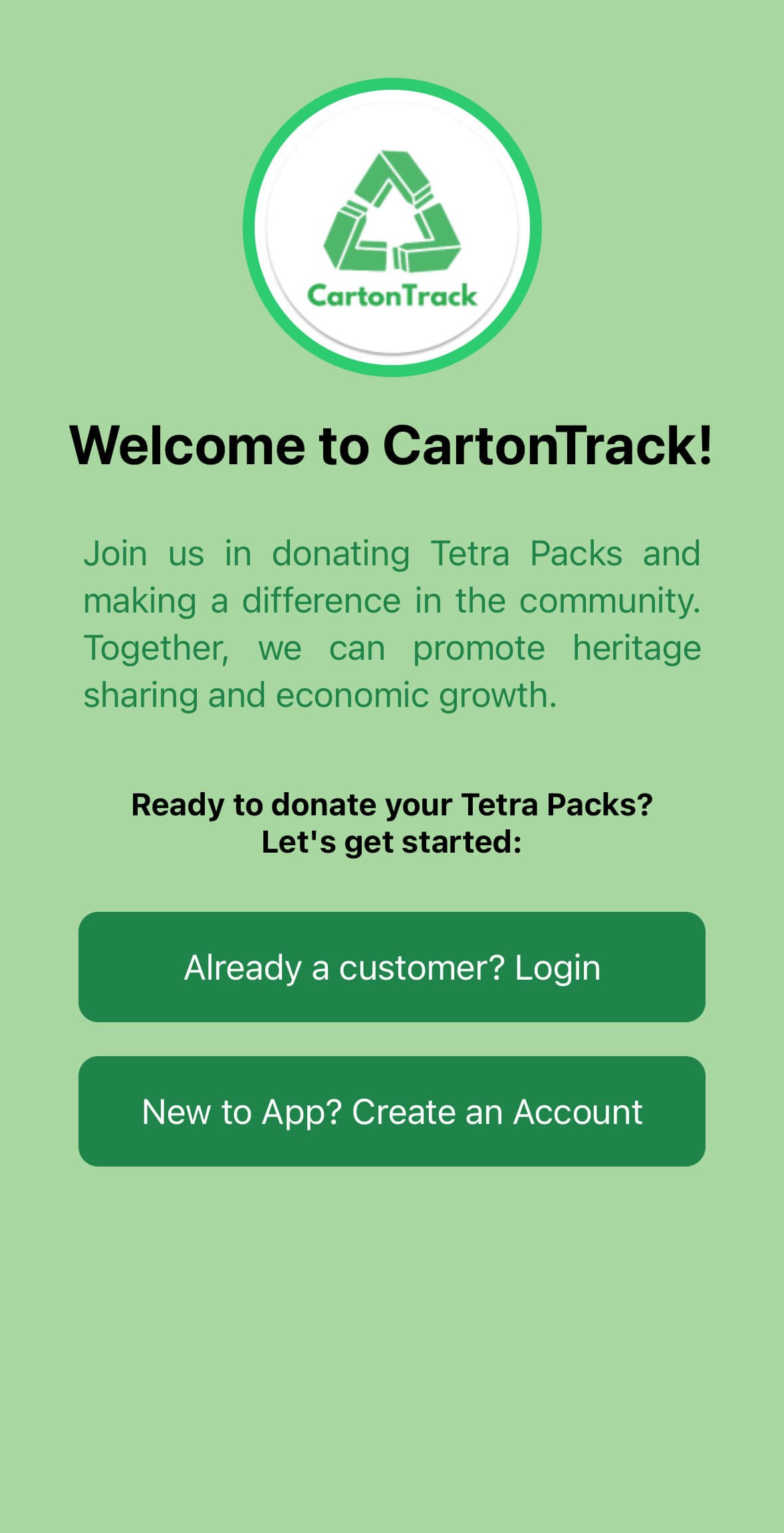
Task: Tap the Already a customer? Login button
Action: coord(392,966)
